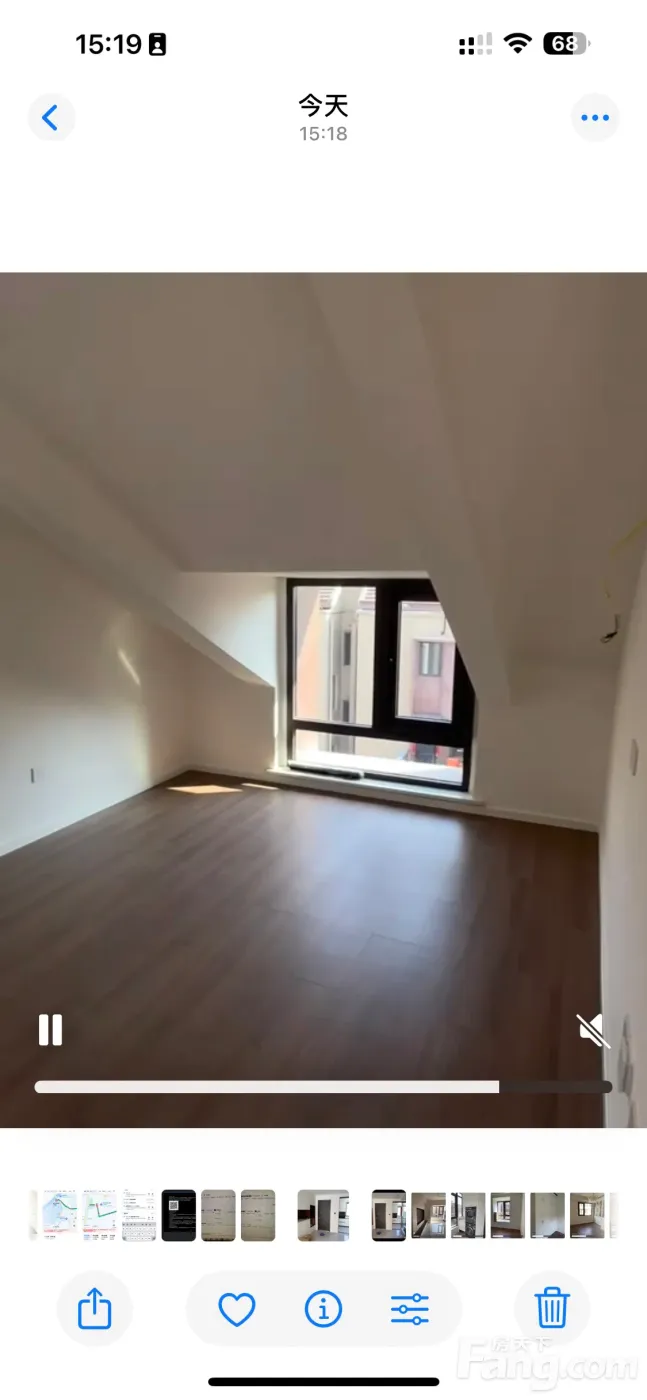This screenshot has width=647, height=1400.
Task: Select the black QR code thumbnail
Action: (179, 1215)
